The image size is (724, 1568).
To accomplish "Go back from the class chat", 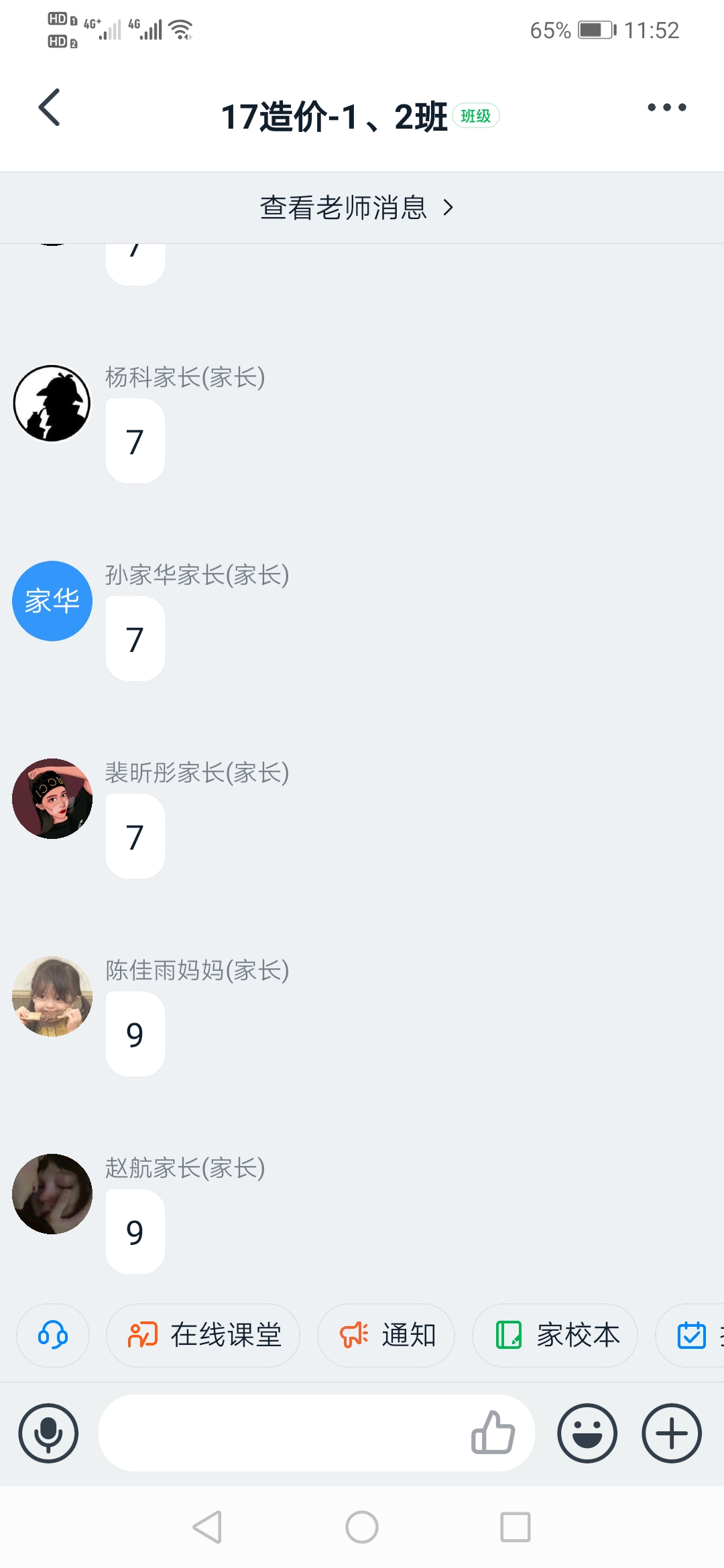I will tap(50, 107).
